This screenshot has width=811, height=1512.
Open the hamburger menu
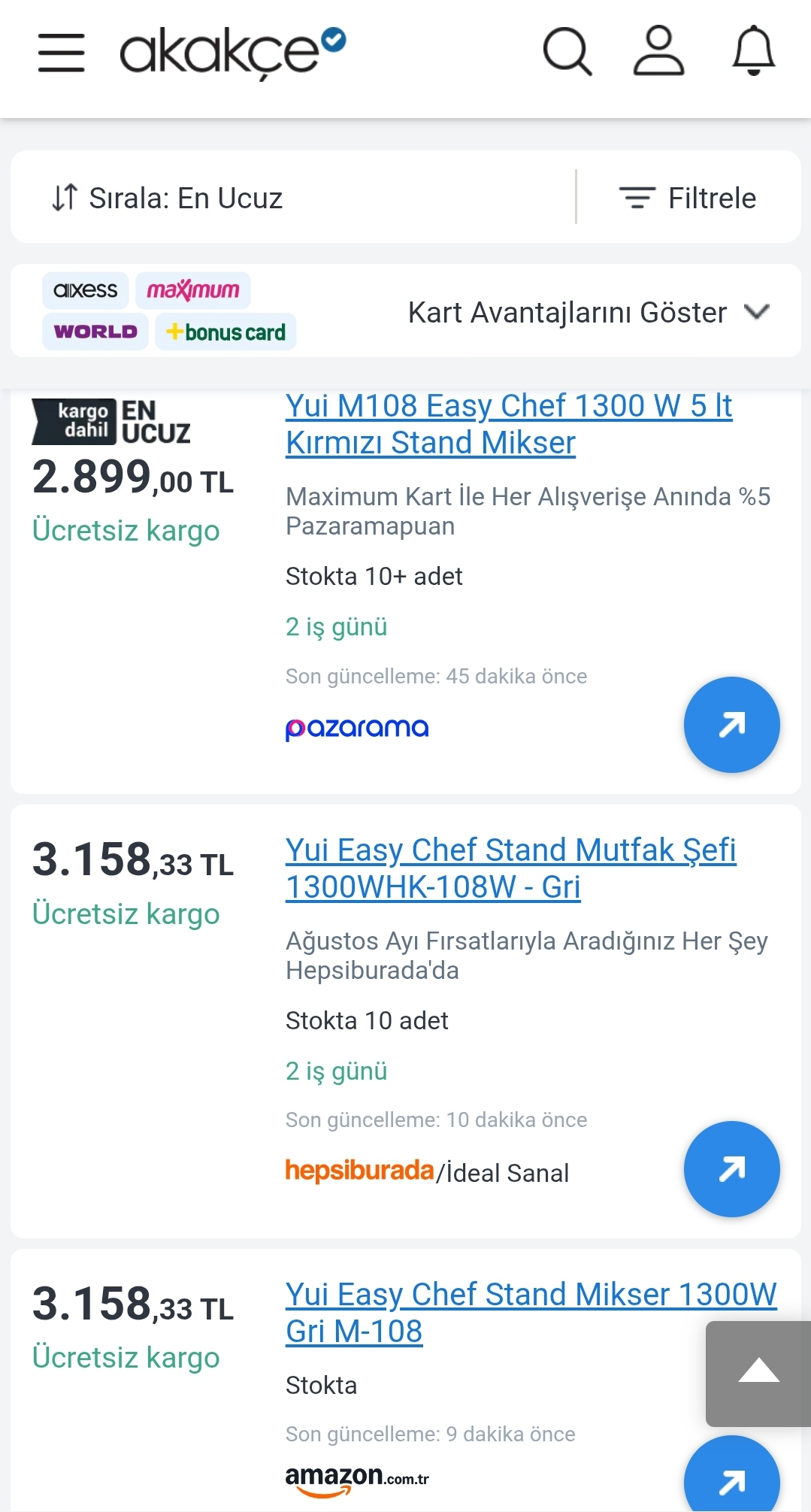click(62, 53)
